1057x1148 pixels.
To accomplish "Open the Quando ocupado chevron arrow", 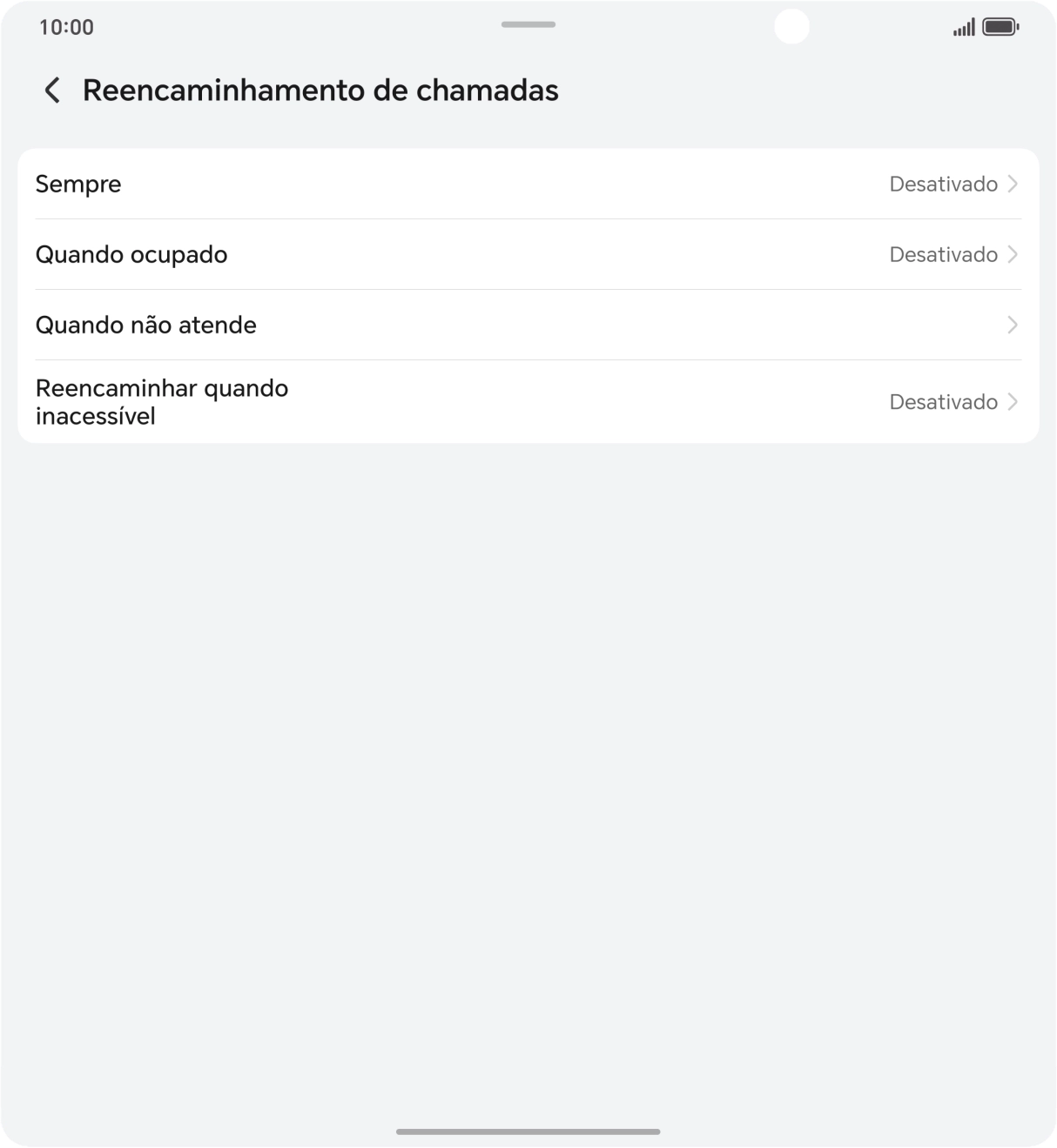I will click(x=1013, y=254).
